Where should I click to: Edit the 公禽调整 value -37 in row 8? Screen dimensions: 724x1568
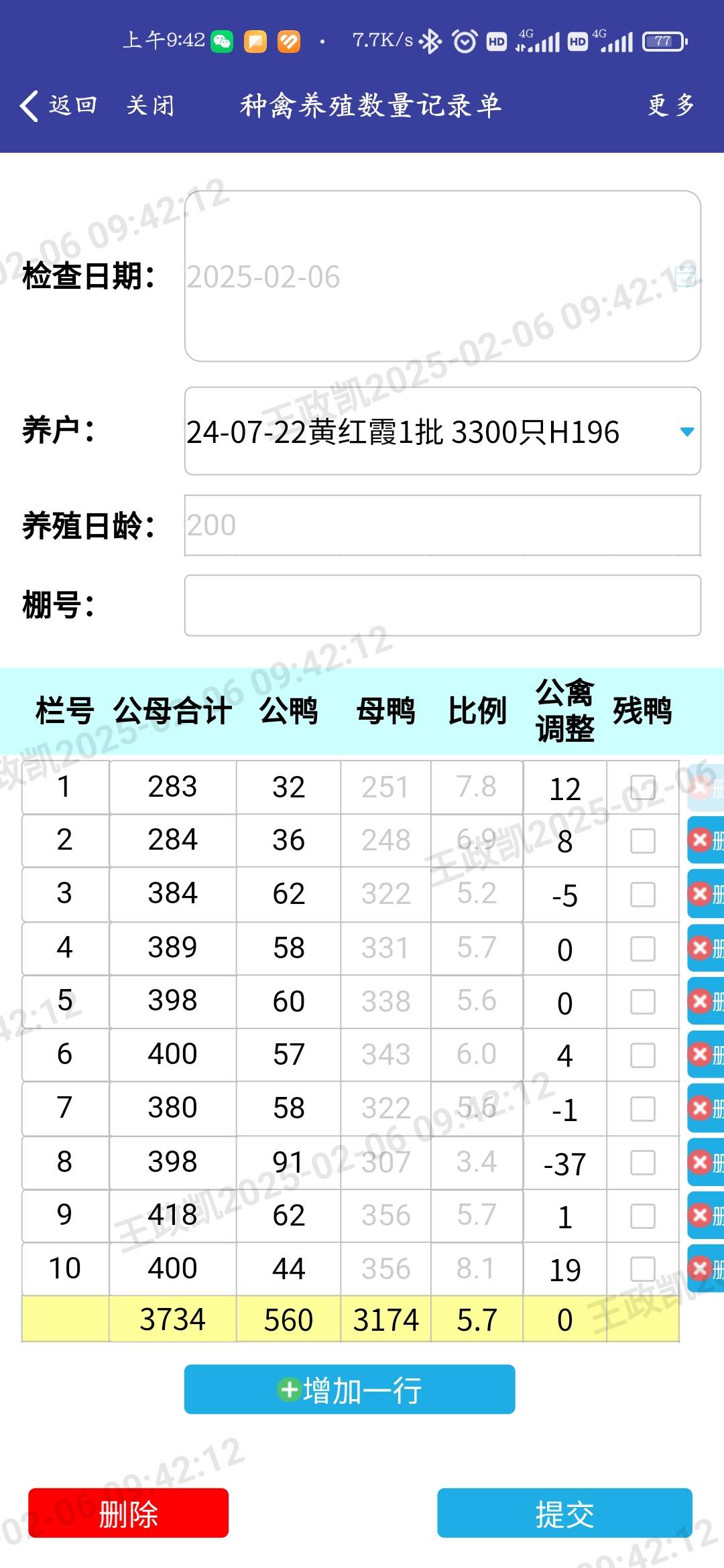pos(564,1163)
